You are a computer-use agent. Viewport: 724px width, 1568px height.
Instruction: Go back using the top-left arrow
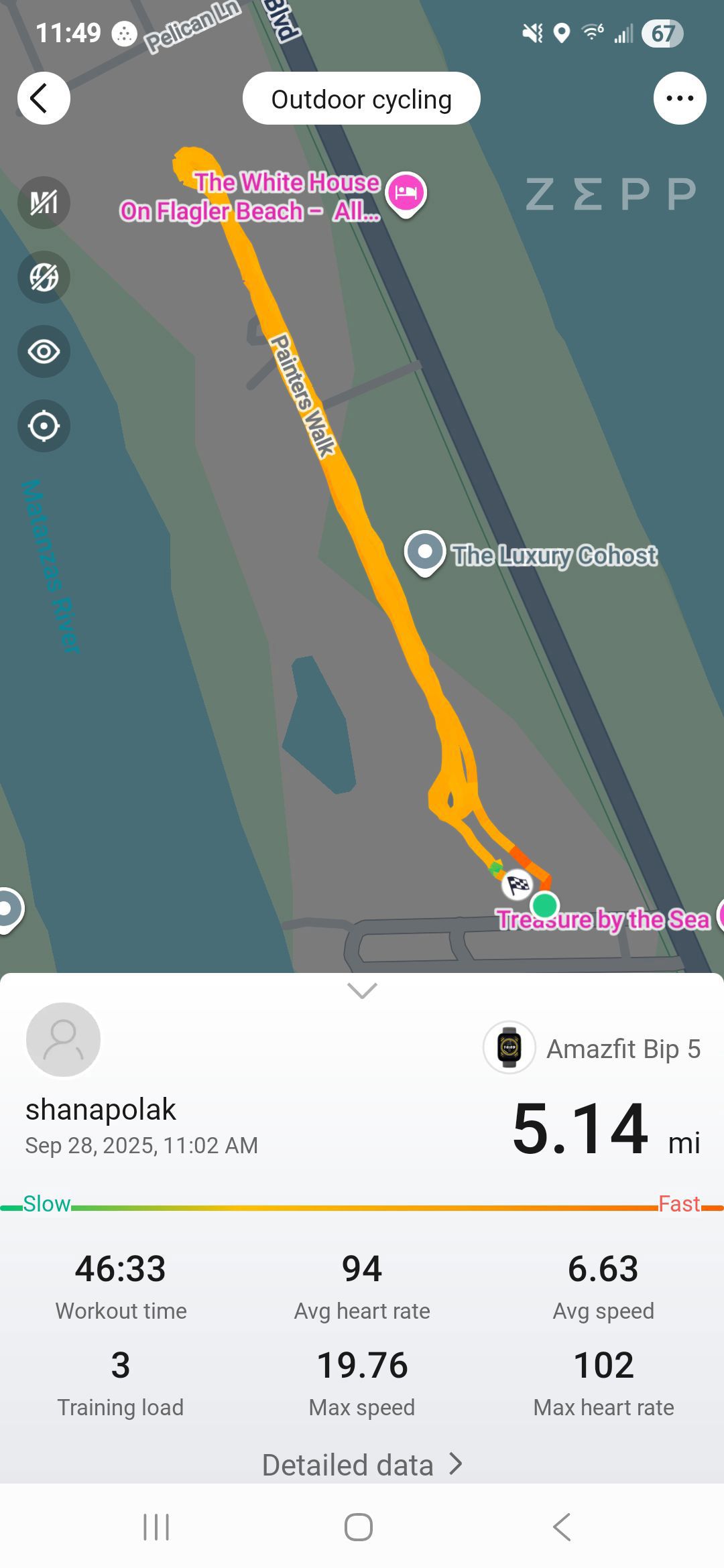pyautogui.click(x=44, y=99)
